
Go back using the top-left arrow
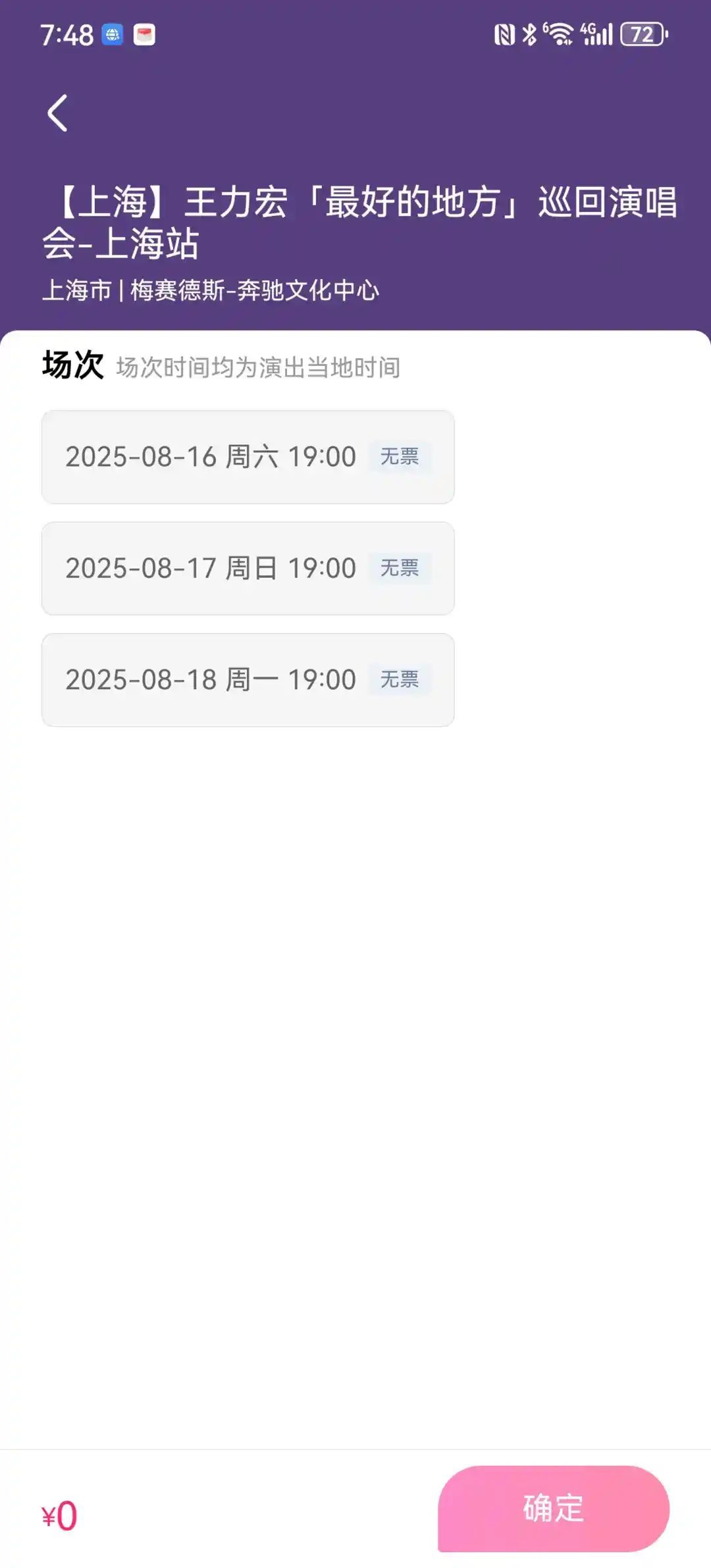[x=57, y=113]
